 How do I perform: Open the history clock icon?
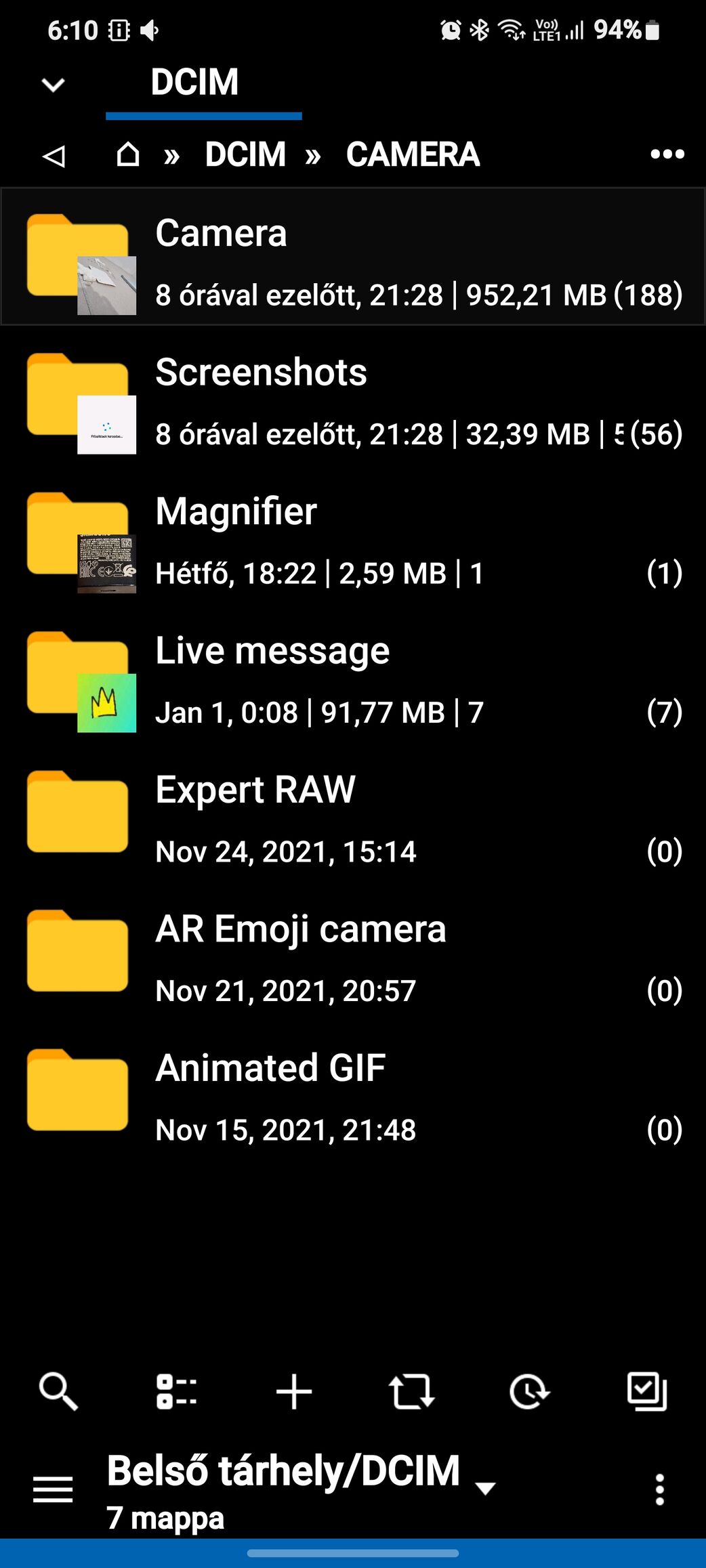tap(529, 1392)
